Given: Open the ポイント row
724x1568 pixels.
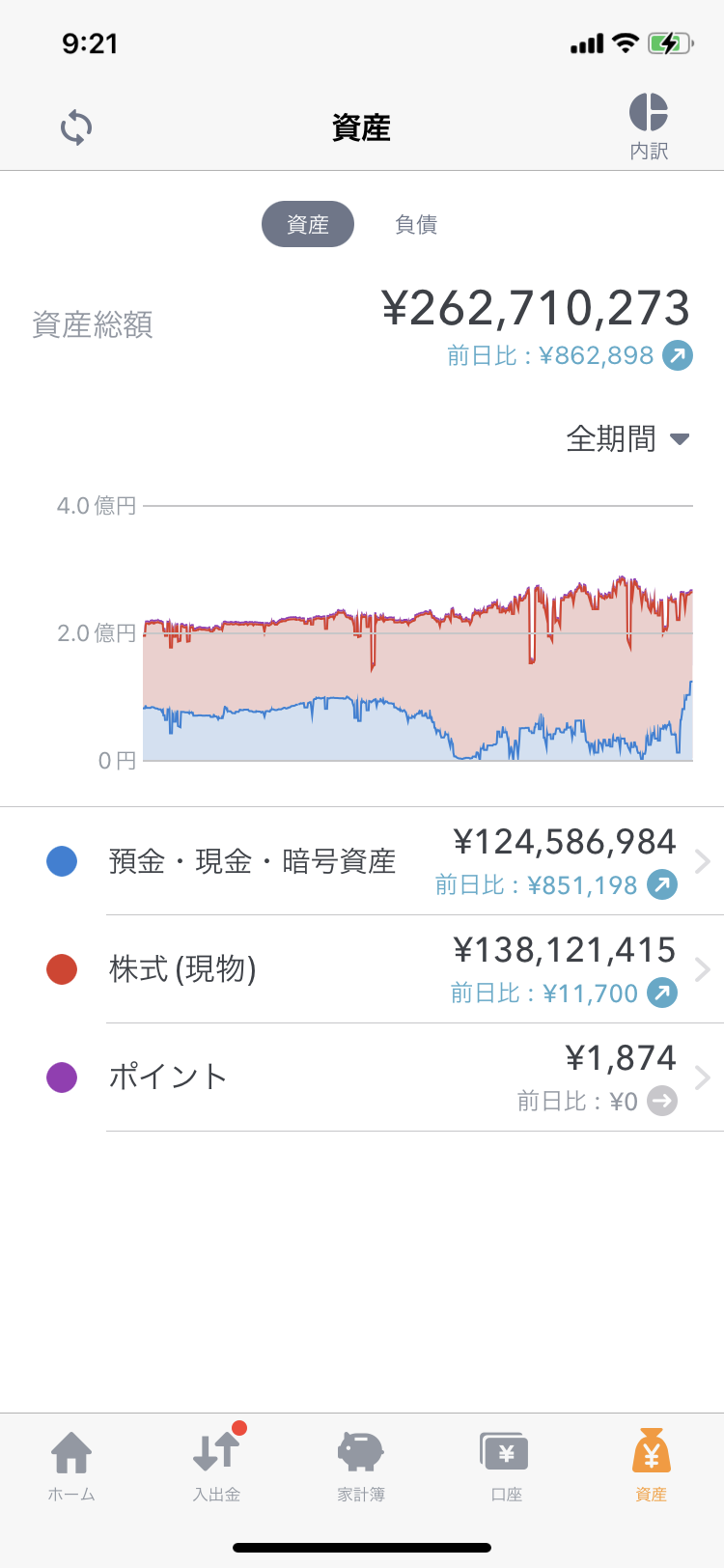Looking at the screenshot, I should tap(362, 1078).
